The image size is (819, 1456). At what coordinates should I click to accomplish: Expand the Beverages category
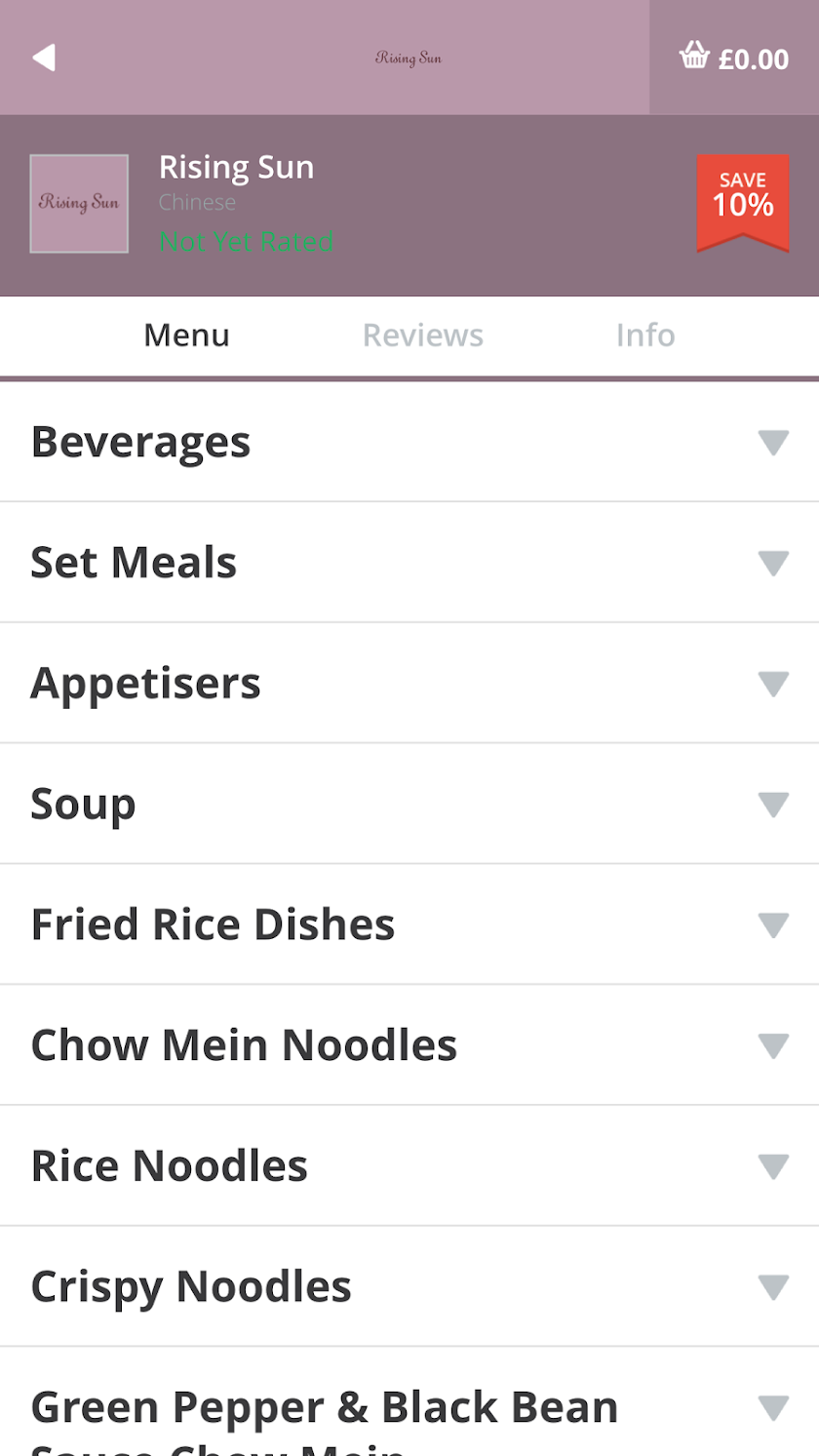pyautogui.click(x=409, y=442)
